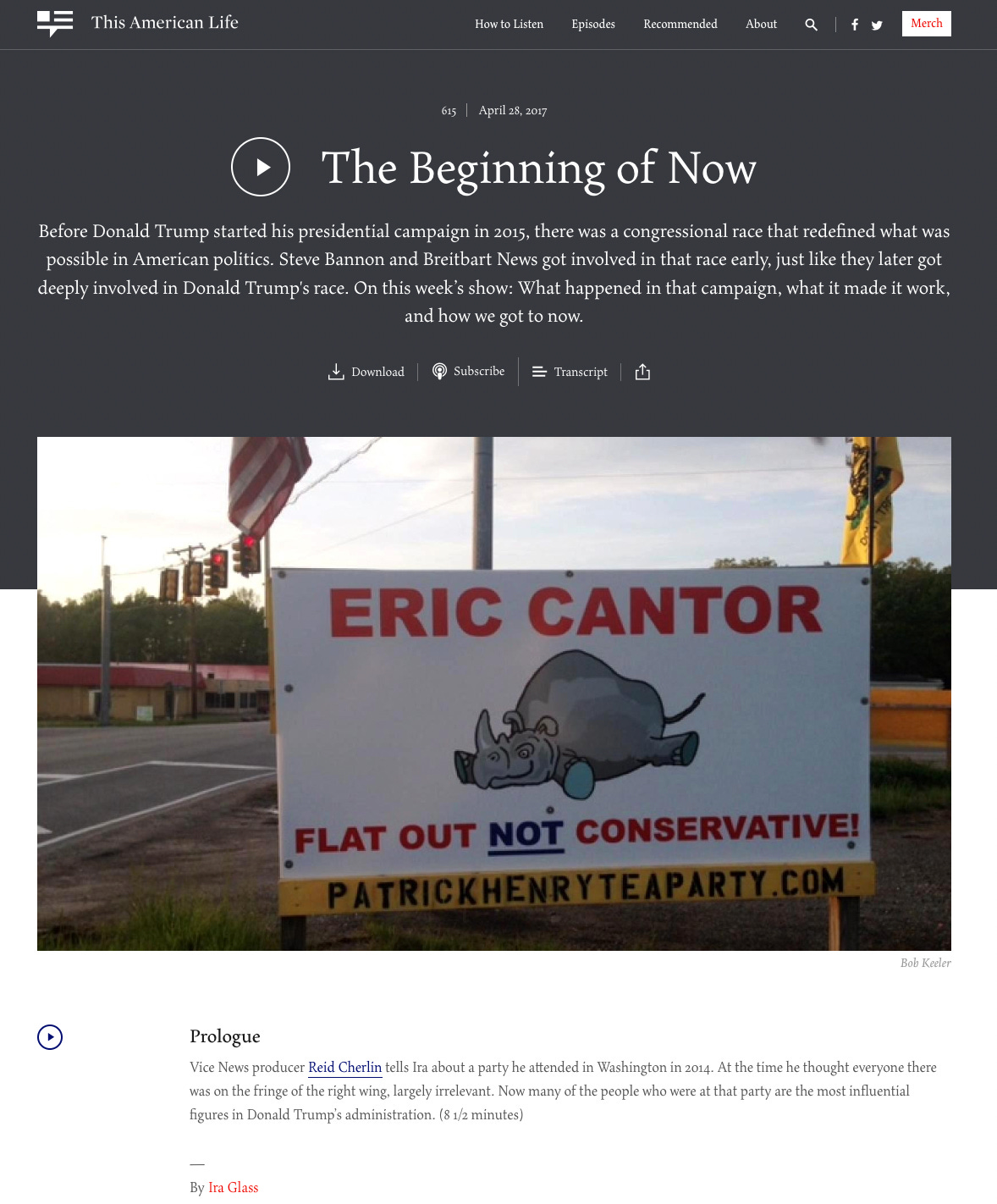Share this episode
This screenshot has width=997, height=1204.
[642, 372]
